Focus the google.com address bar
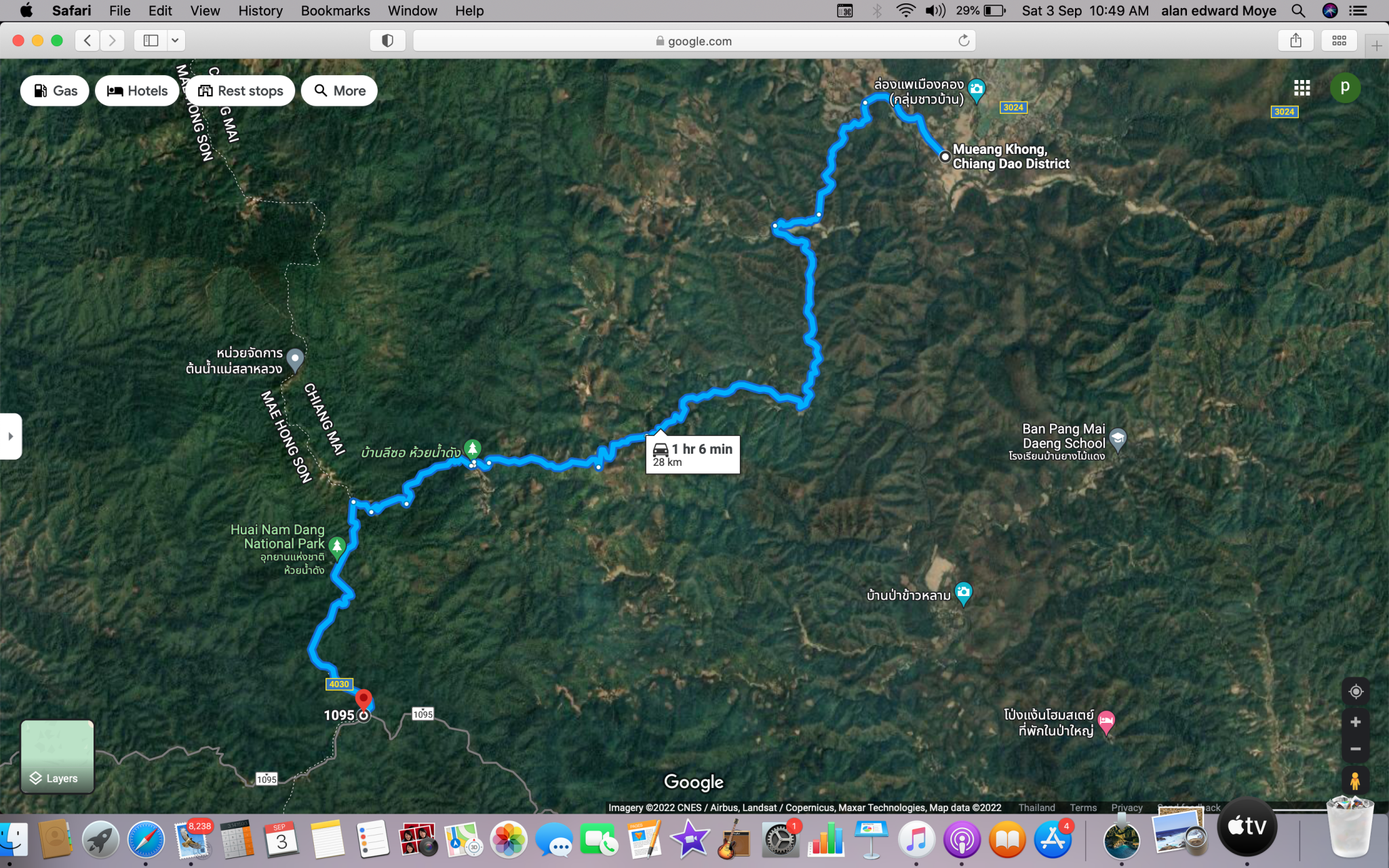The image size is (1389, 868). click(693, 41)
